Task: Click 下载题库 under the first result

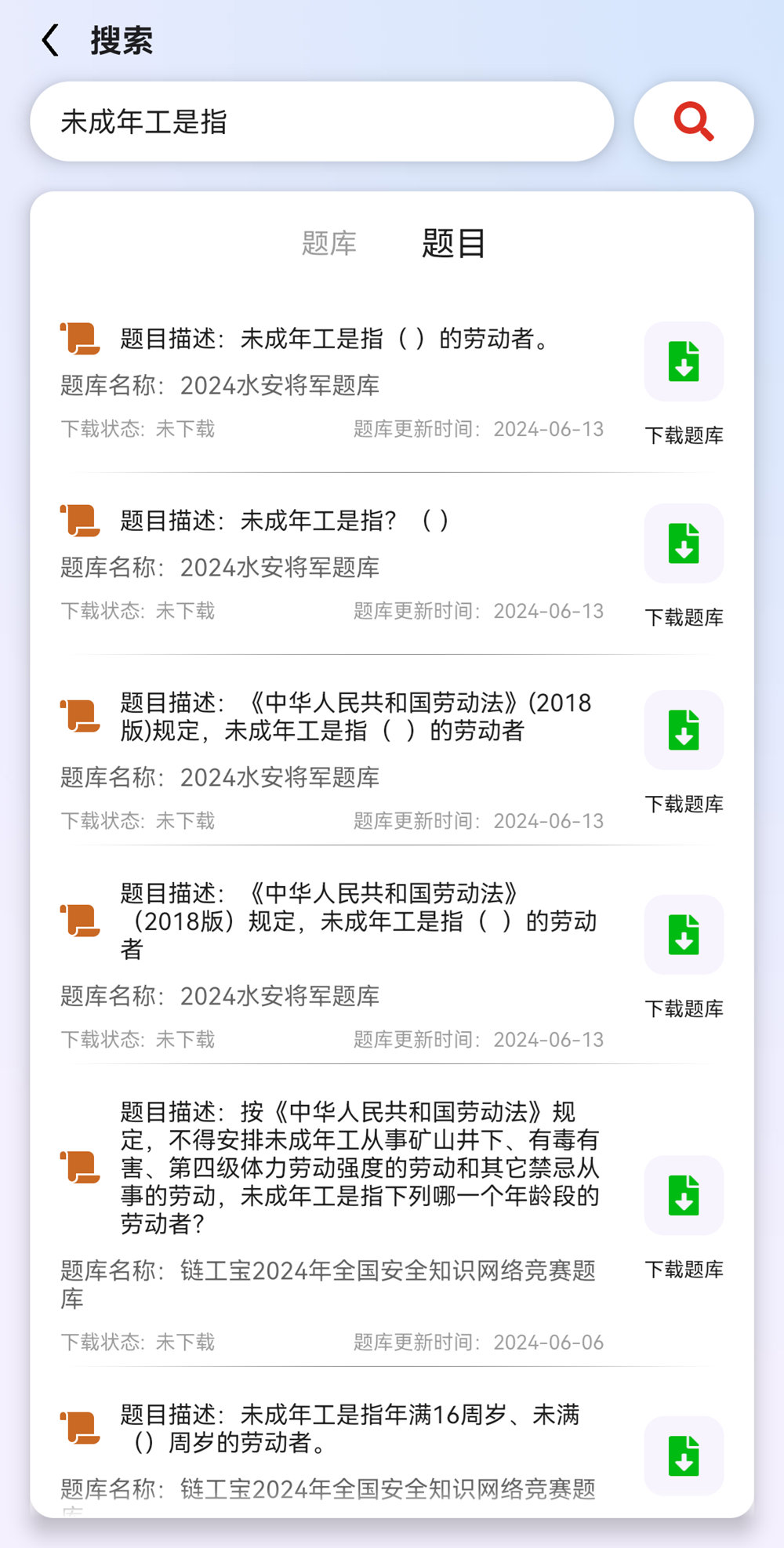Action: click(x=683, y=436)
